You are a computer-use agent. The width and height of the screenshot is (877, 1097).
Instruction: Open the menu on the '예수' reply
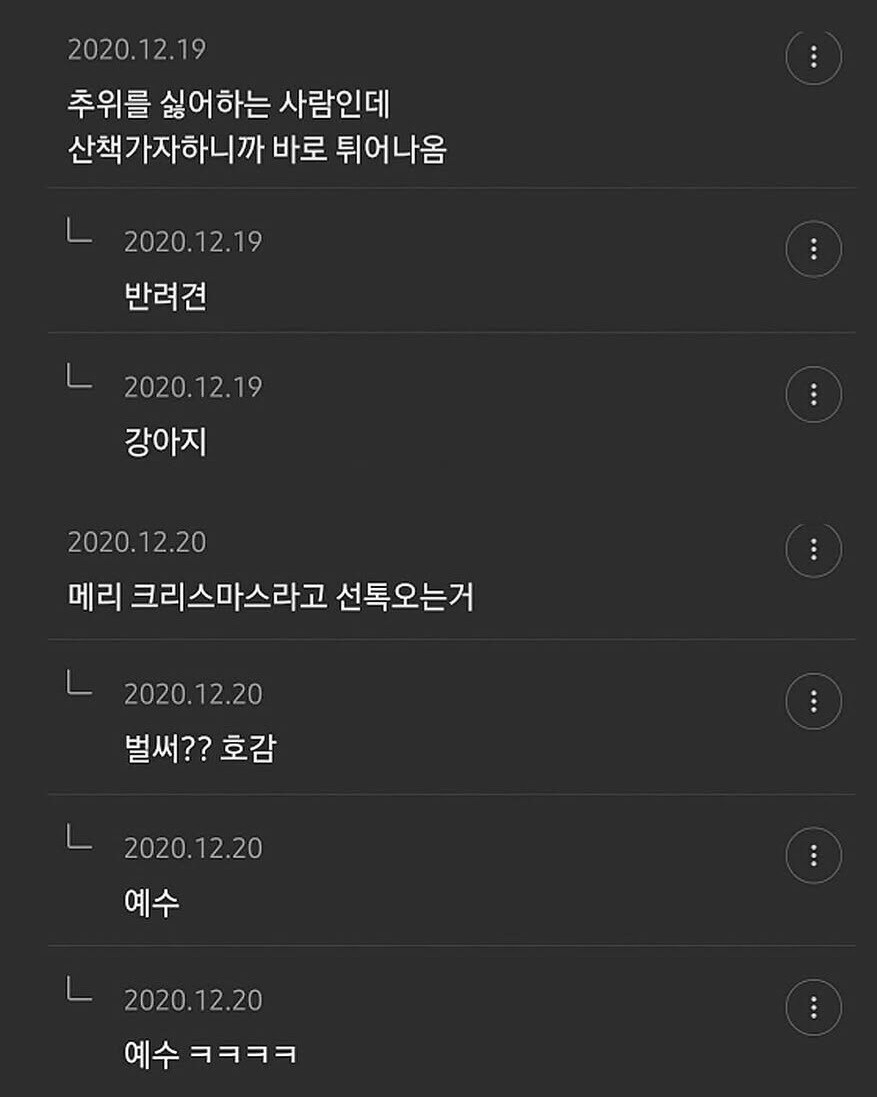pyautogui.click(x=813, y=855)
